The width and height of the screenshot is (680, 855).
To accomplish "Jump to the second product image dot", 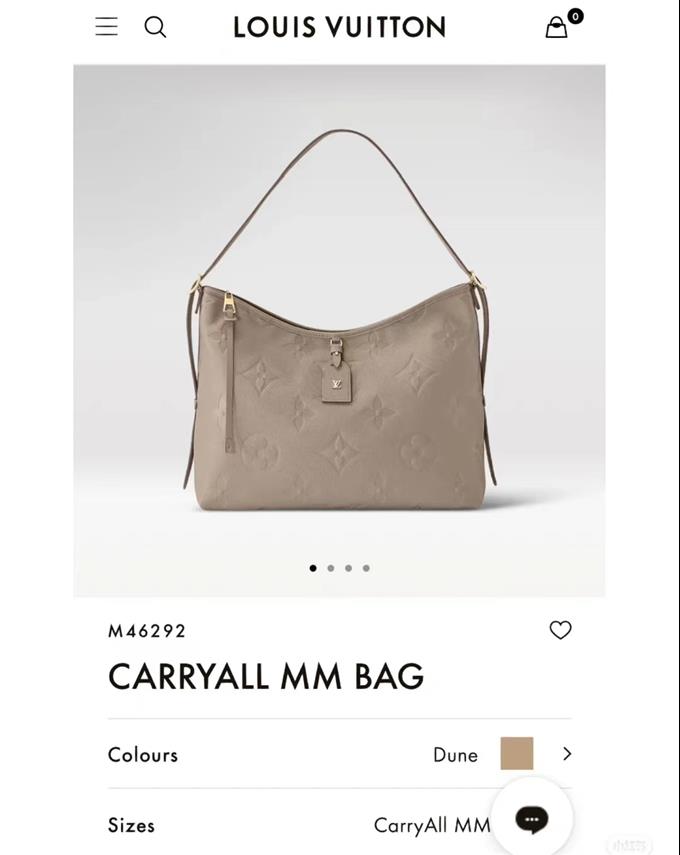I will tap(331, 568).
